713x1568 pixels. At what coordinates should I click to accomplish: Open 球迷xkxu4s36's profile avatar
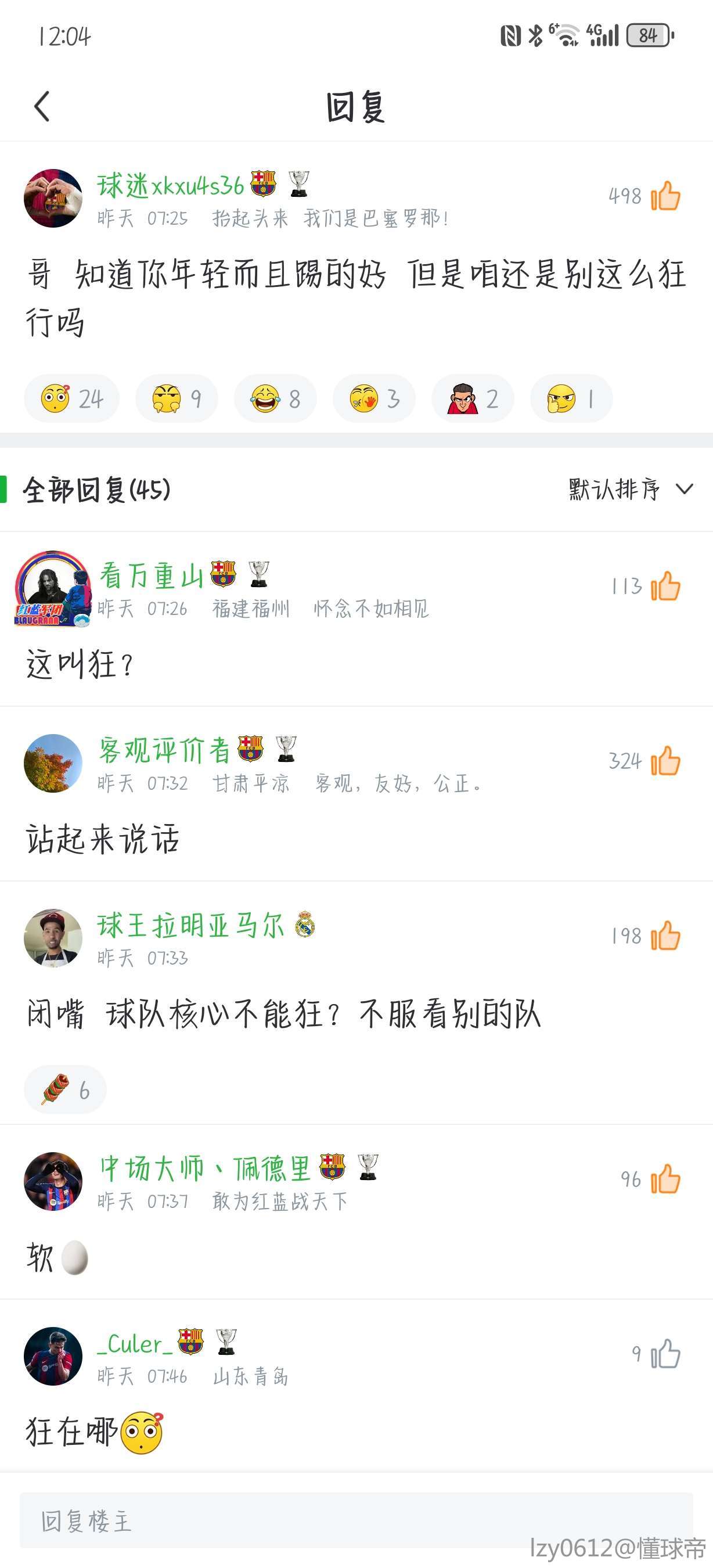tap(53, 198)
